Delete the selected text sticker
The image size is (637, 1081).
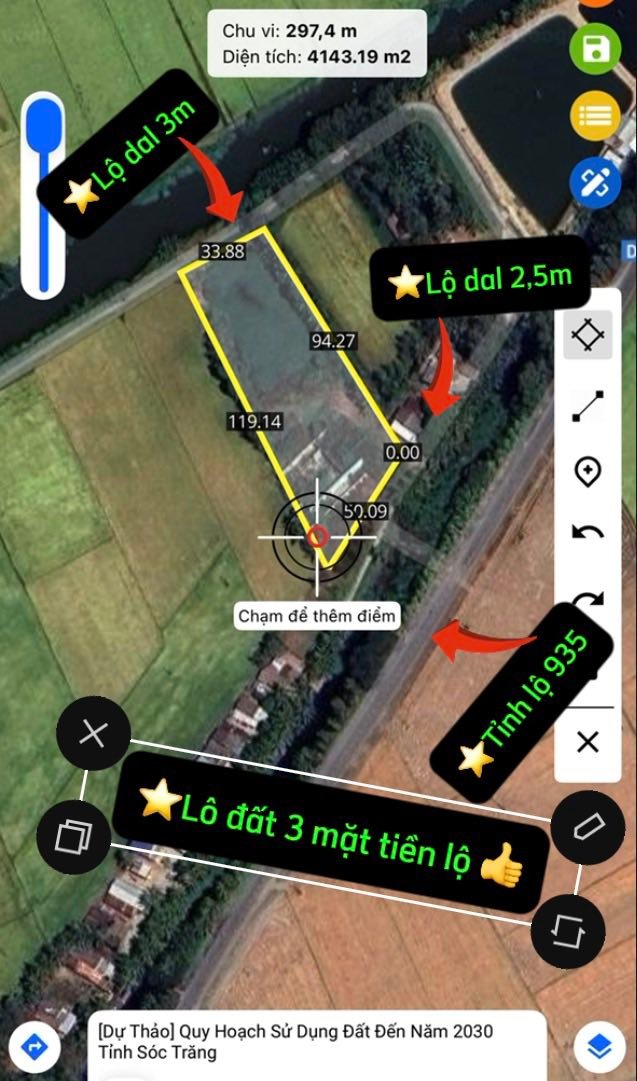93,734
